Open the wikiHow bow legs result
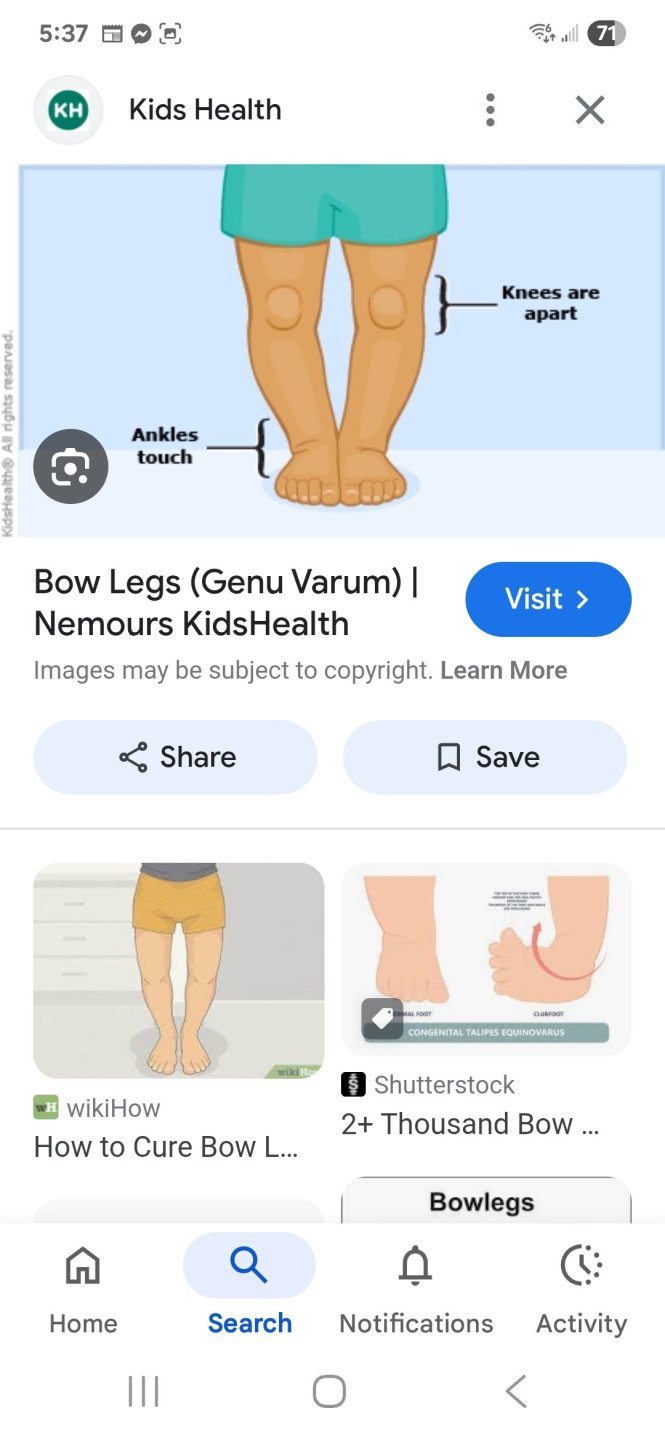The width and height of the screenshot is (665, 1440). point(179,970)
